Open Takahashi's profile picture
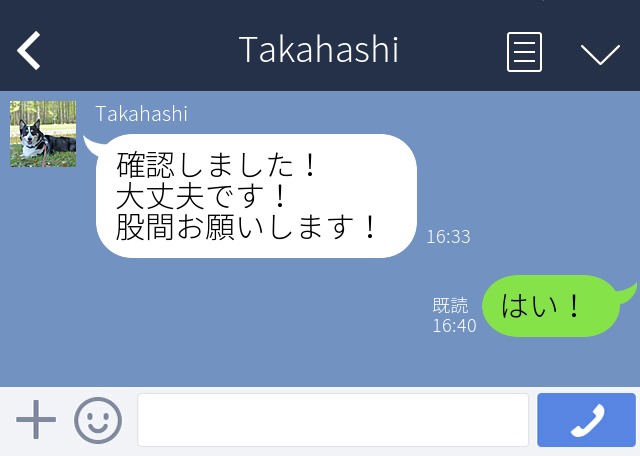The width and height of the screenshot is (640, 456). click(43, 133)
